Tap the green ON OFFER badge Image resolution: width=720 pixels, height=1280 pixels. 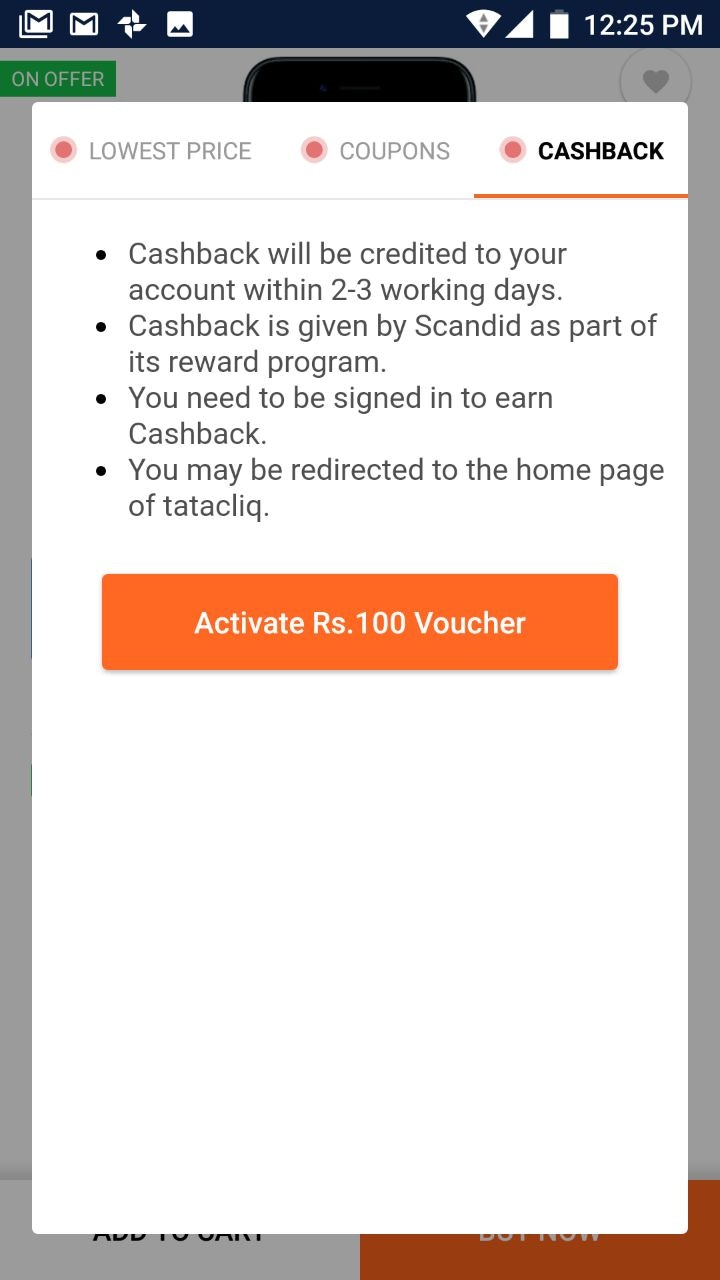tap(58, 77)
